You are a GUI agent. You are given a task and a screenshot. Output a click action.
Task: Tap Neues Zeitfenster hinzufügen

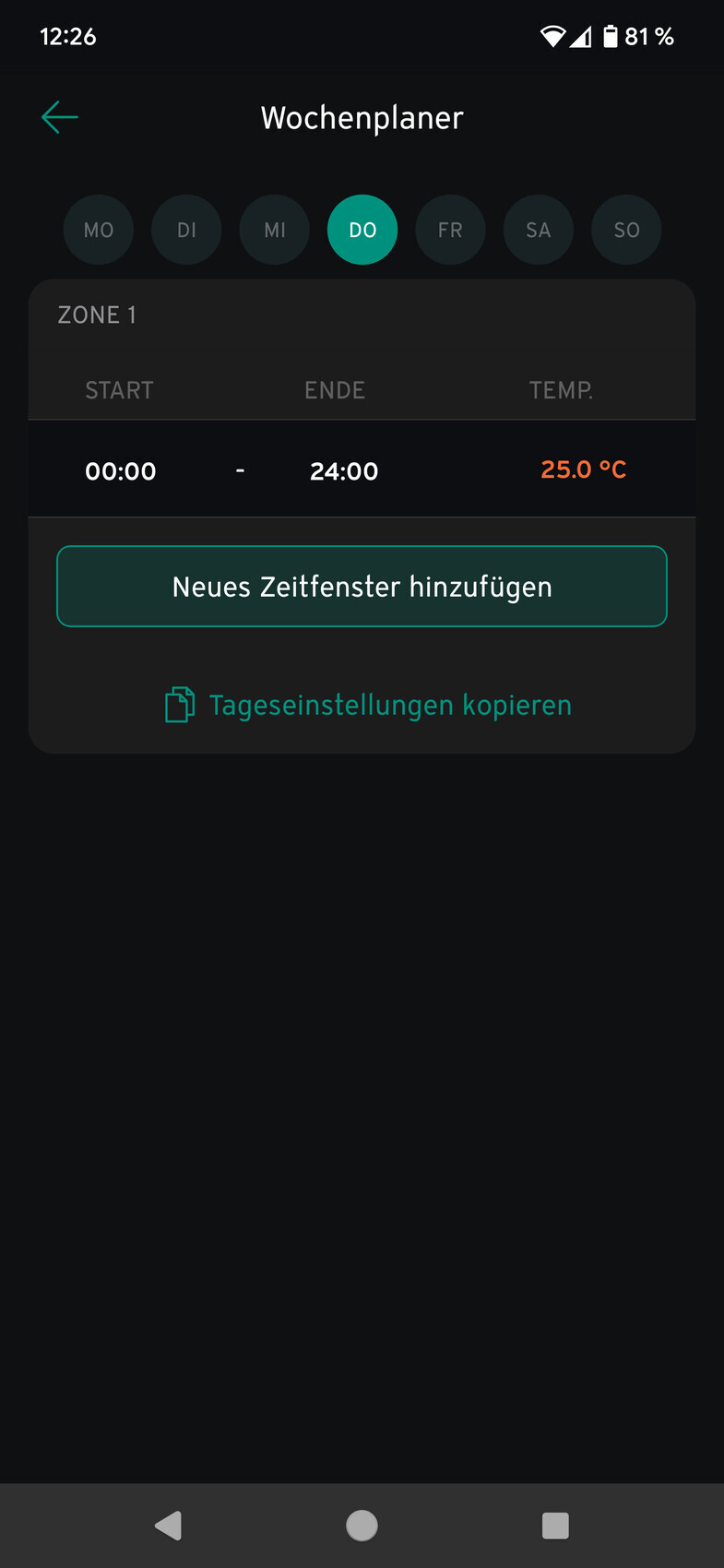(362, 587)
